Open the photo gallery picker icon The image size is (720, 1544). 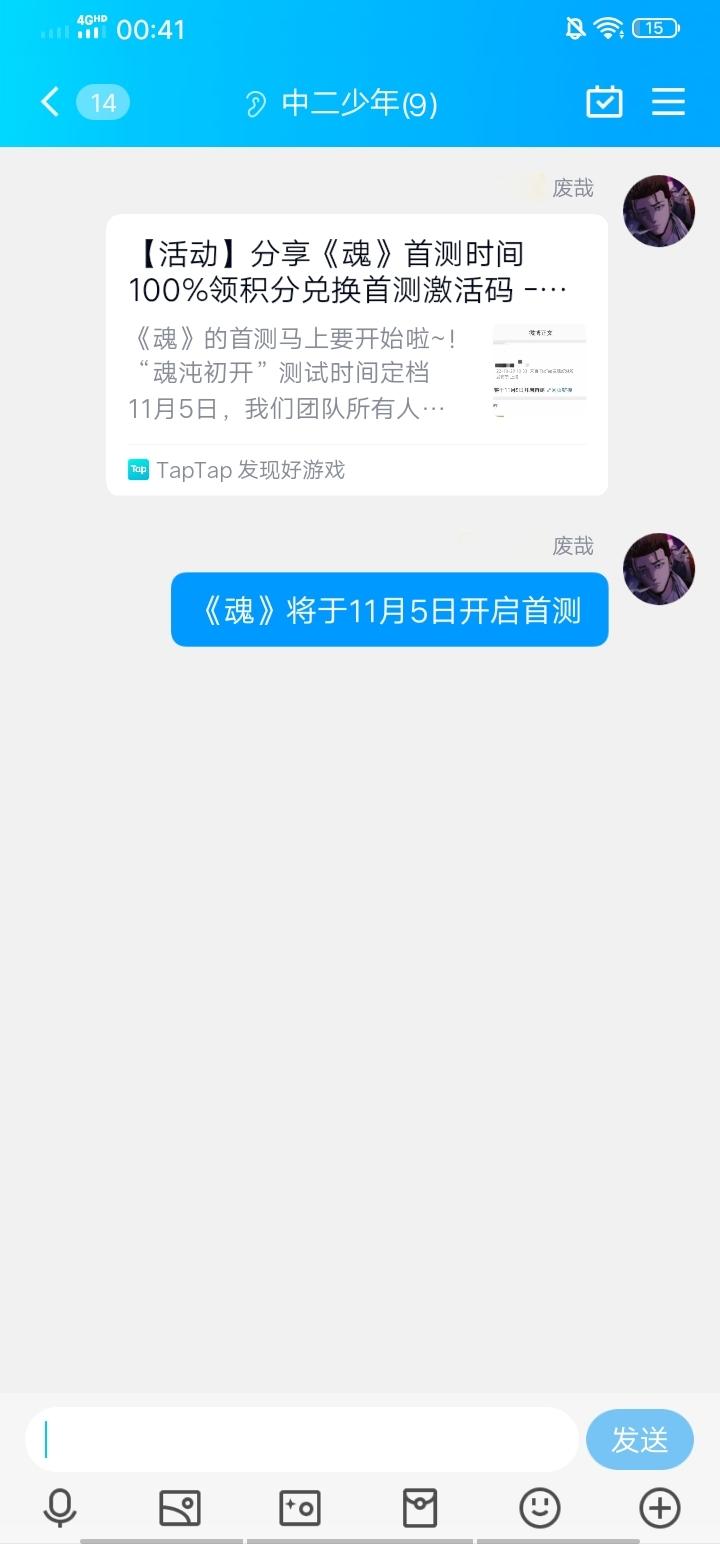pyautogui.click(x=180, y=1507)
